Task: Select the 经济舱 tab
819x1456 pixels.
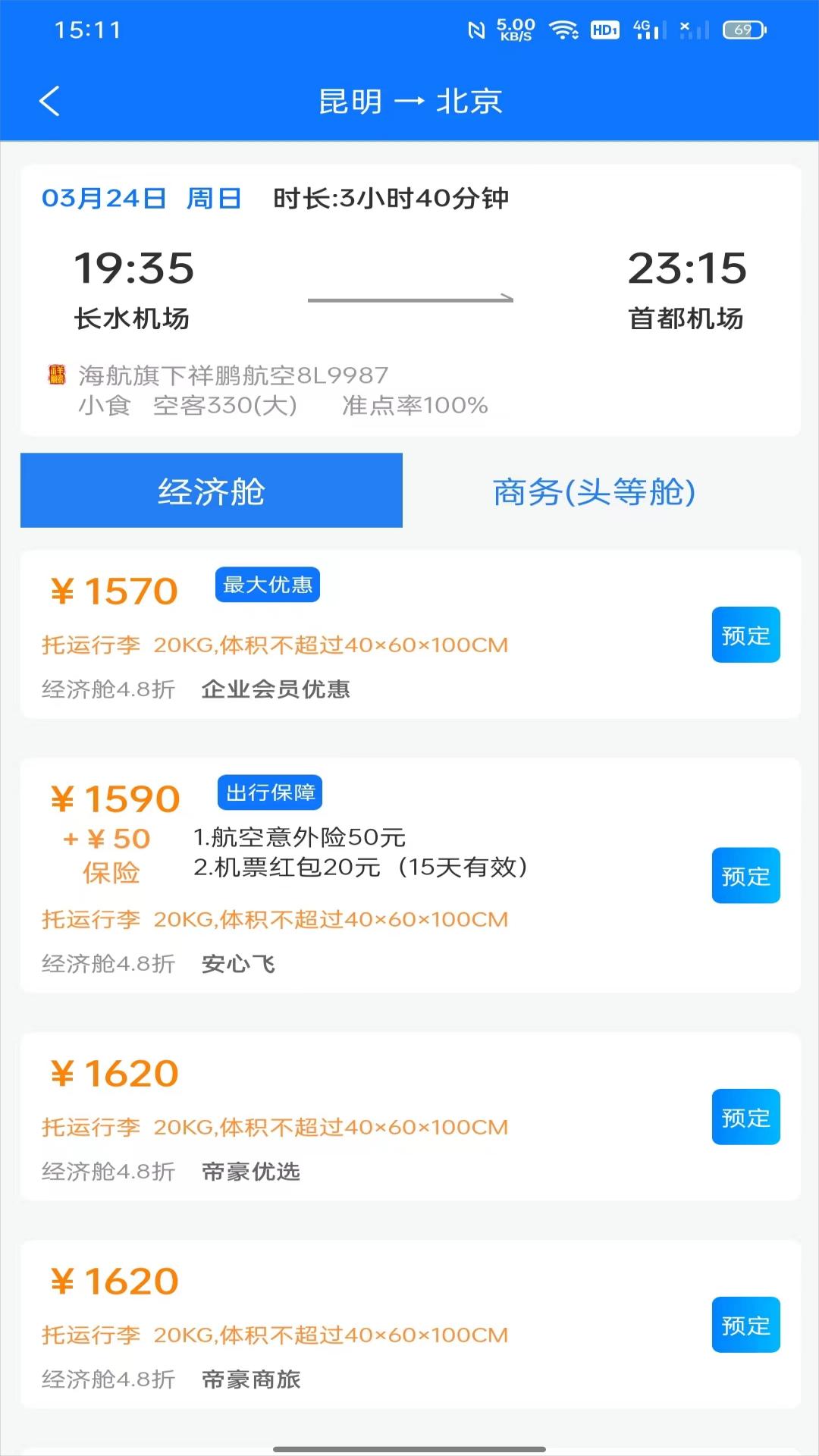Action: tap(211, 491)
